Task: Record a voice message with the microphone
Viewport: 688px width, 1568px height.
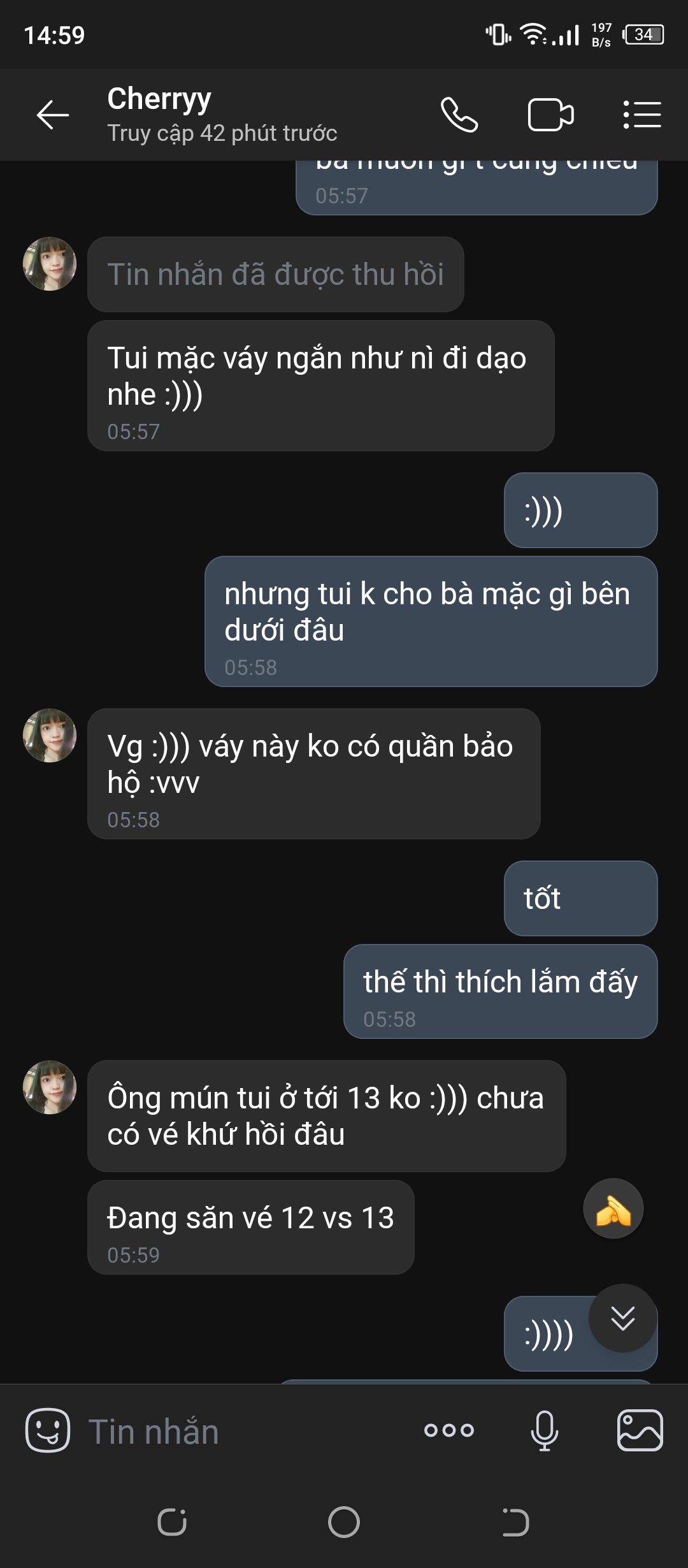Action: 545,1430
